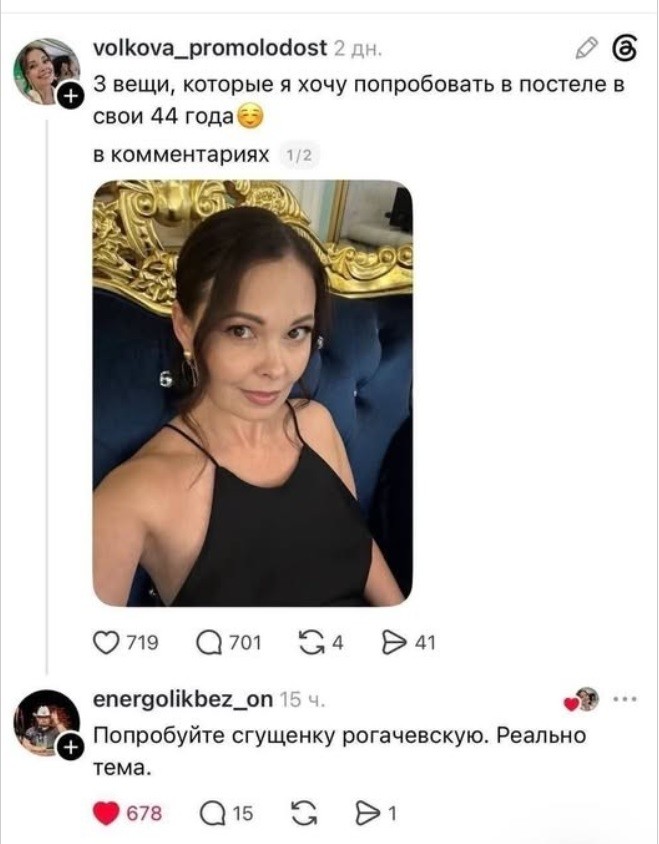Image resolution: width=659 pixels, height=844 pixels.
Task: Open energolikbez_on username profile
Action: click(183, 699)
